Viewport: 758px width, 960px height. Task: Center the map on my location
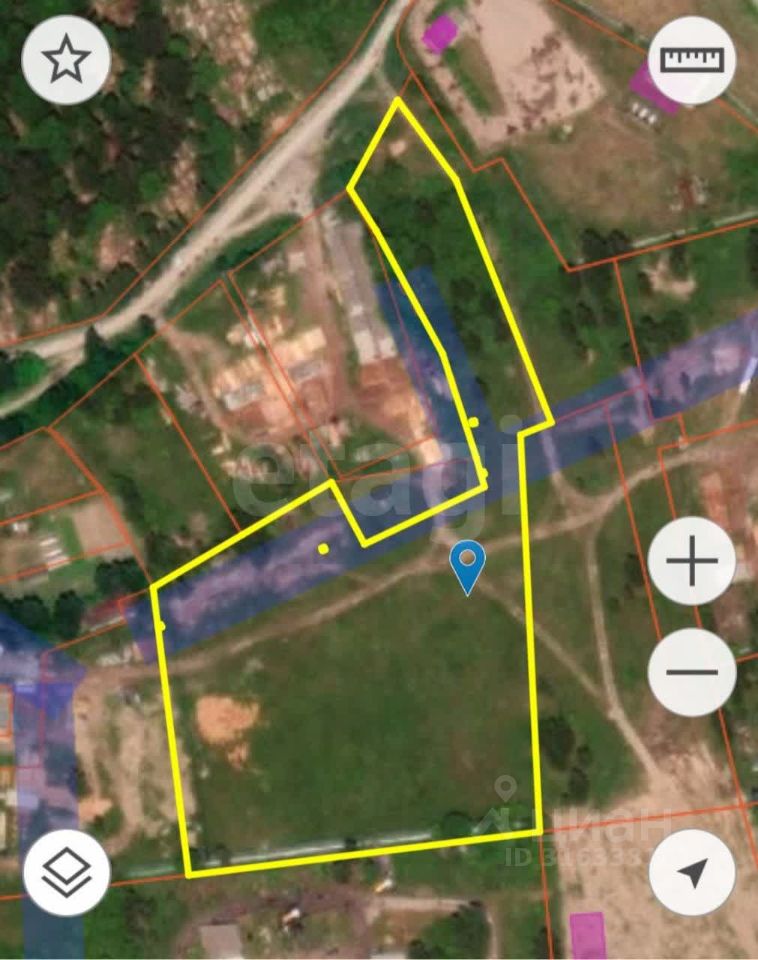point(692,872)
